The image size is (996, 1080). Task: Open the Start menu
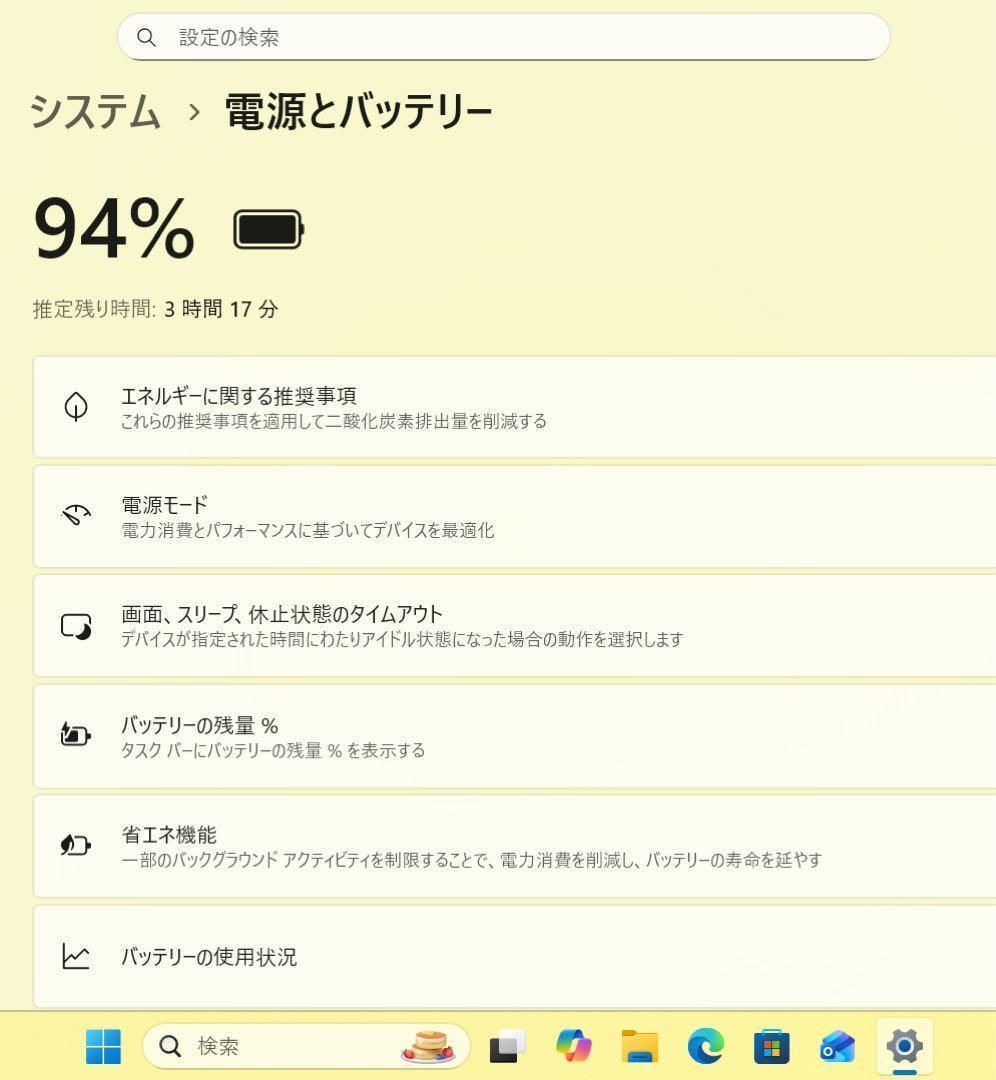tap(102, 1047)
